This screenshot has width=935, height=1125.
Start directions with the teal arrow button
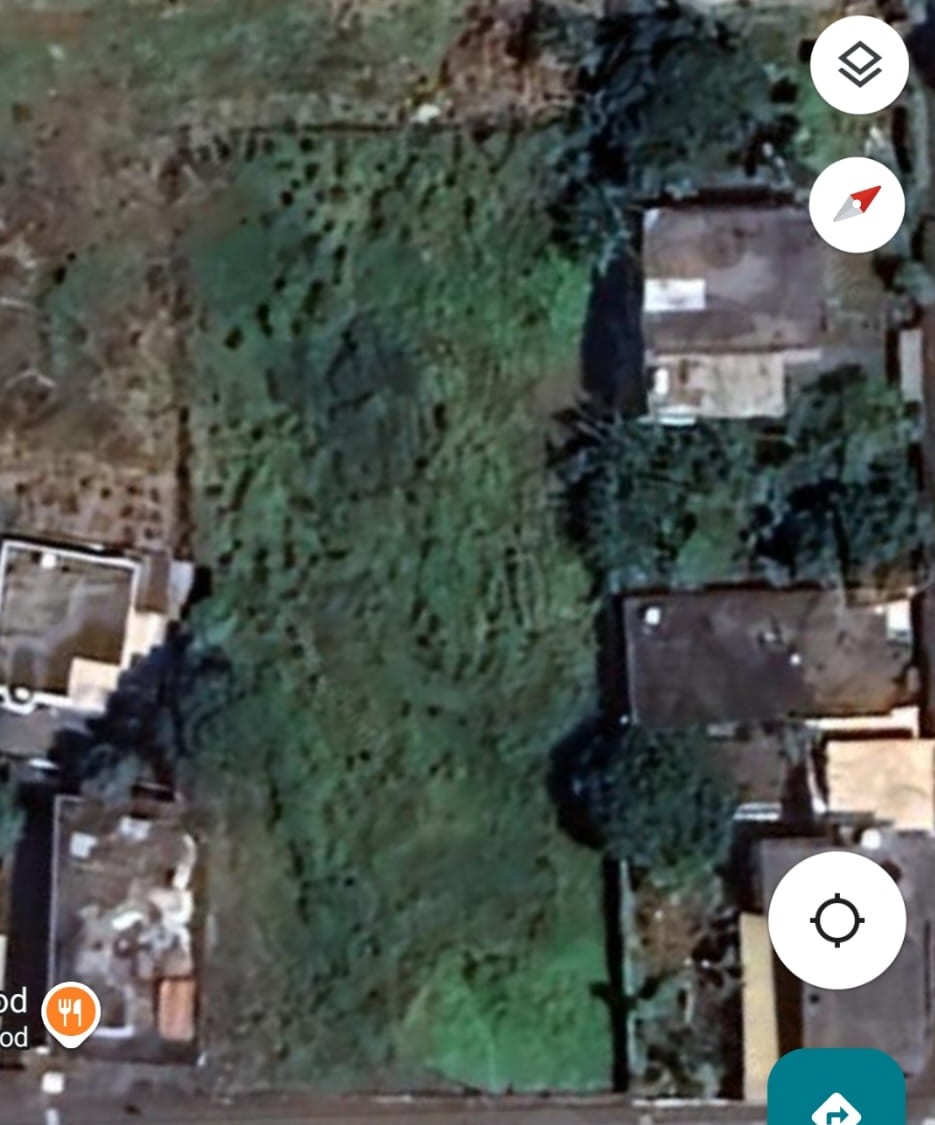836,1095
